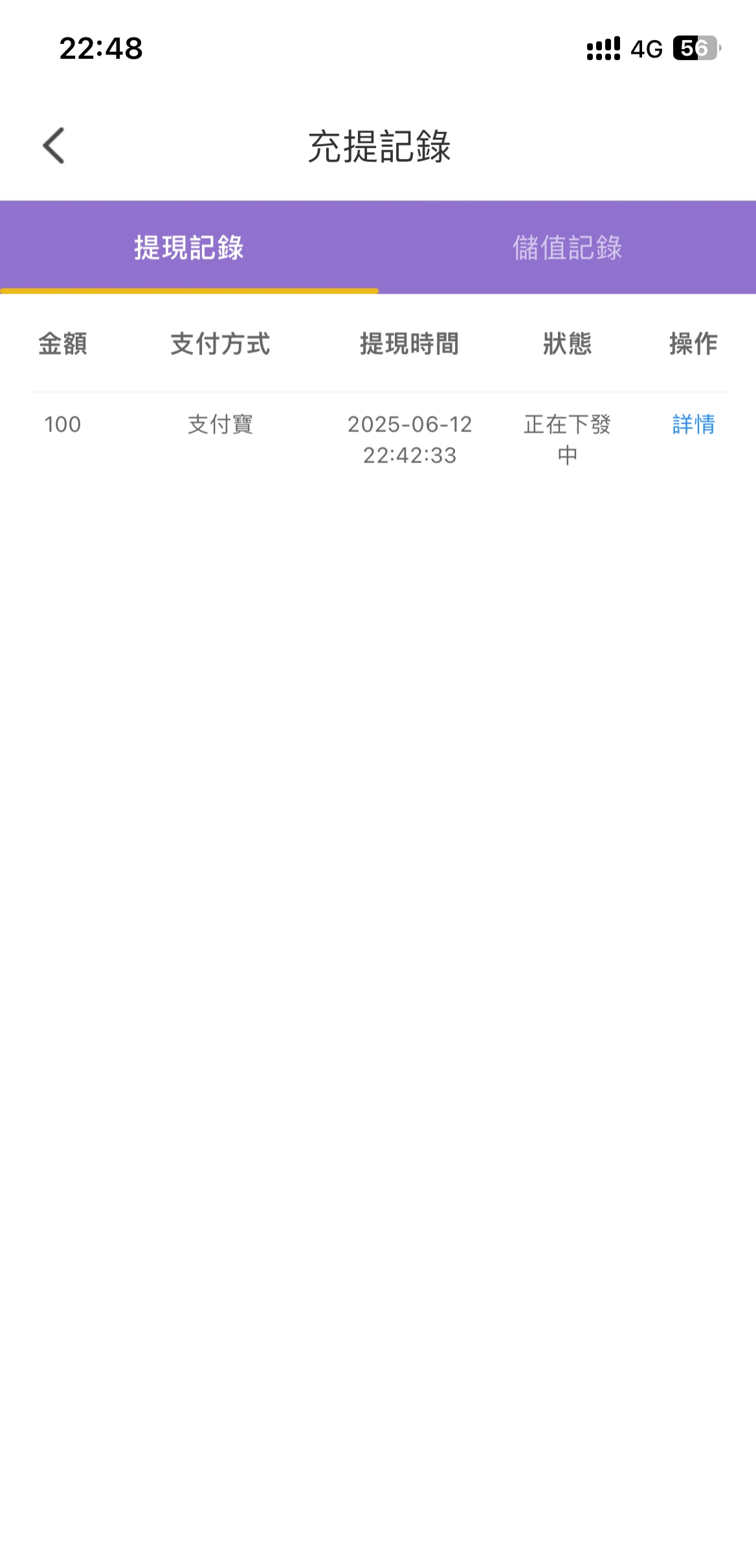
Task: Tap the 支付方式 column header
Action: pyautogui.click(x=220, y=345)
